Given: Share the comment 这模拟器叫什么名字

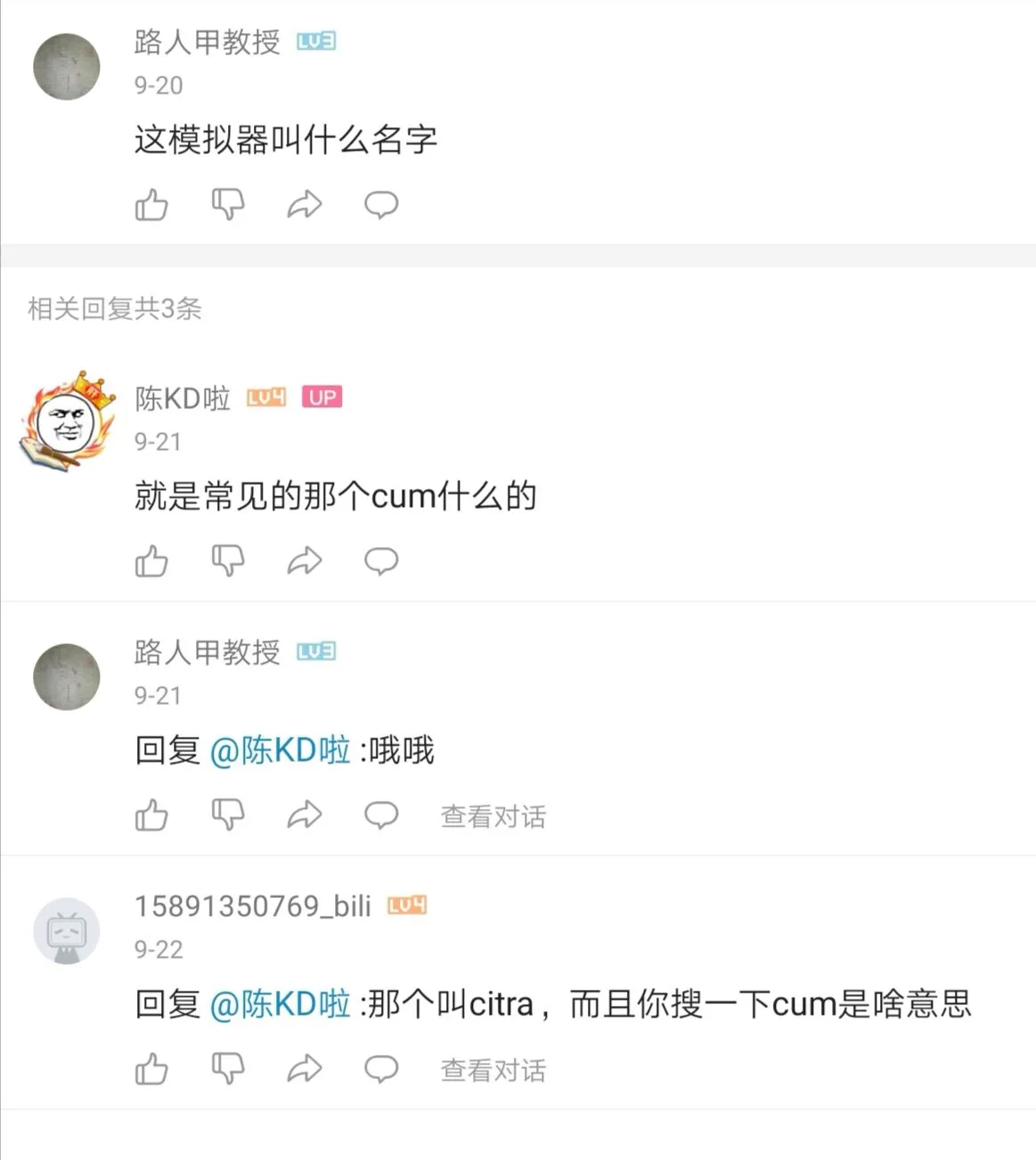Looking at the screenshot, I should [305, 205].
